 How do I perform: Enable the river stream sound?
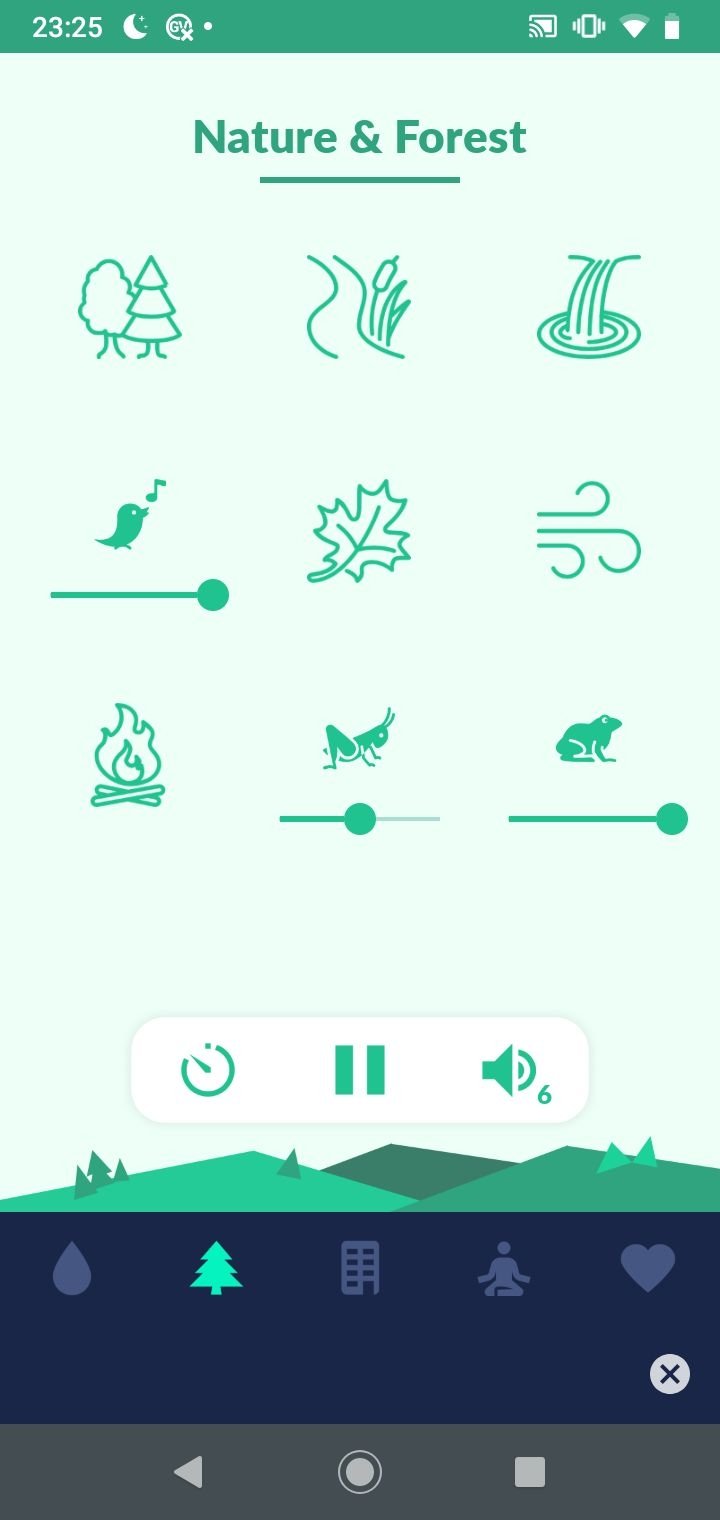point(359,306)
